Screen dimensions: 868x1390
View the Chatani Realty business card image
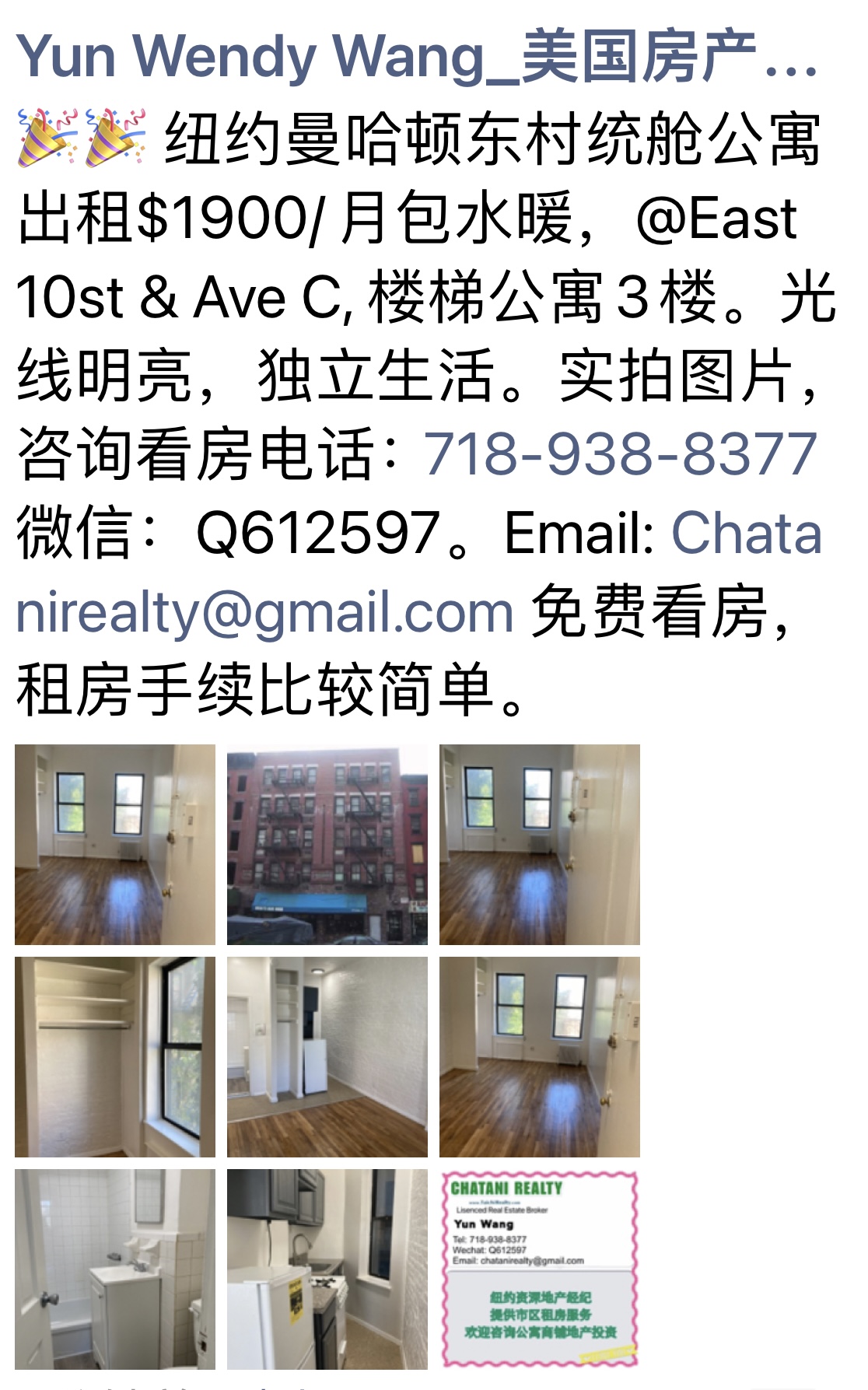tap(540, 1269)
